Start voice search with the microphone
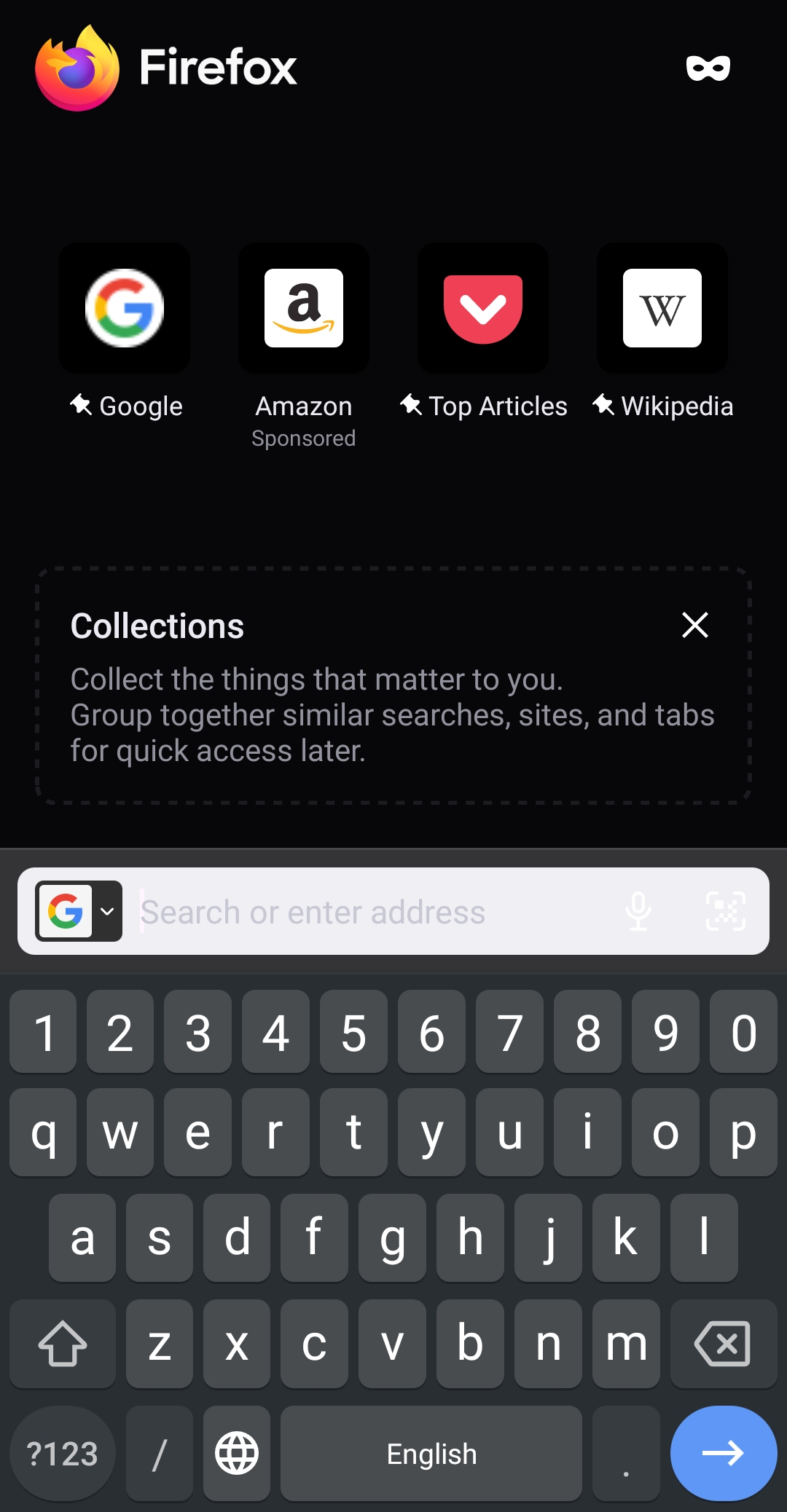The width and height of the screenshot is (787, 1512). point(638,911)
